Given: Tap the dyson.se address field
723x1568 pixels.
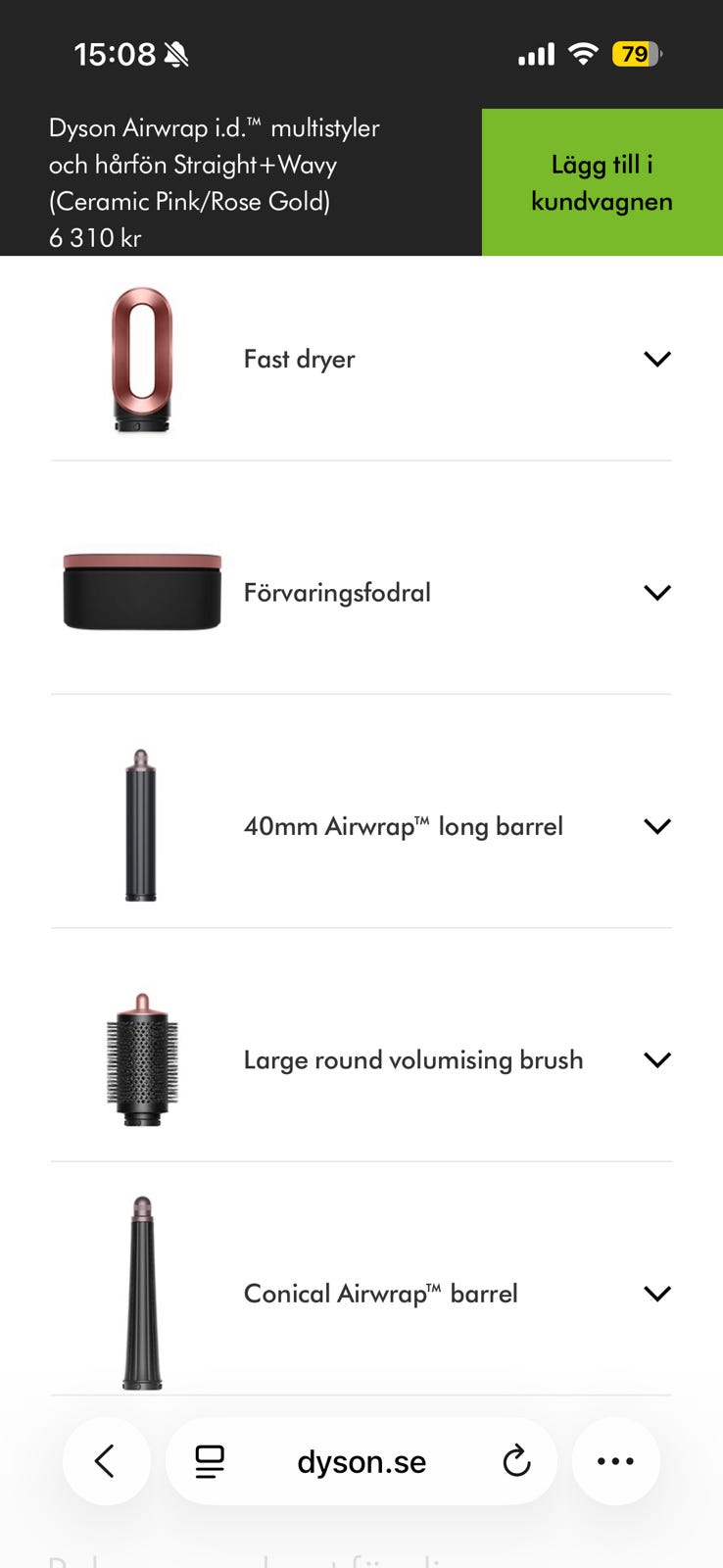Looking at the screenshot, I should click(361, 1462).
